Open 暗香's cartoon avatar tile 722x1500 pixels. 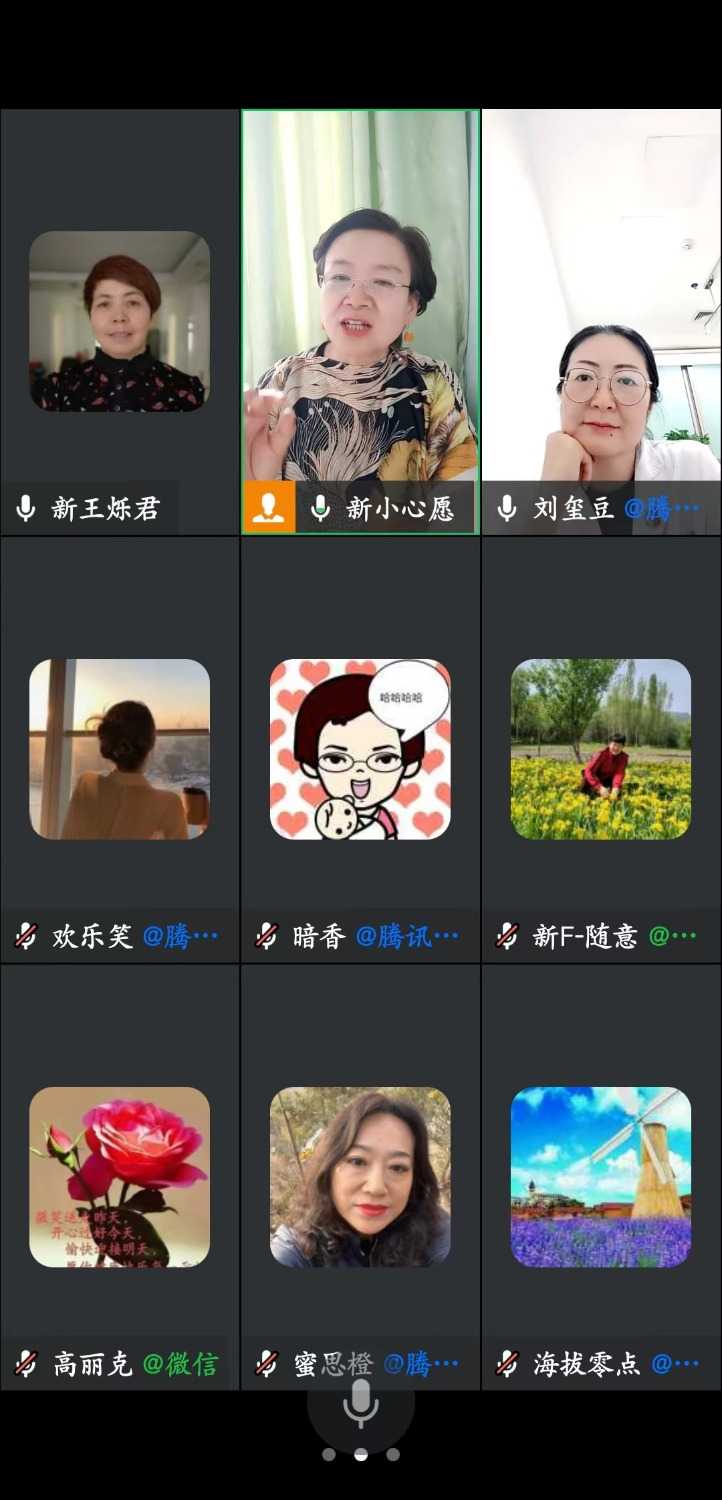tap(360, 749)
